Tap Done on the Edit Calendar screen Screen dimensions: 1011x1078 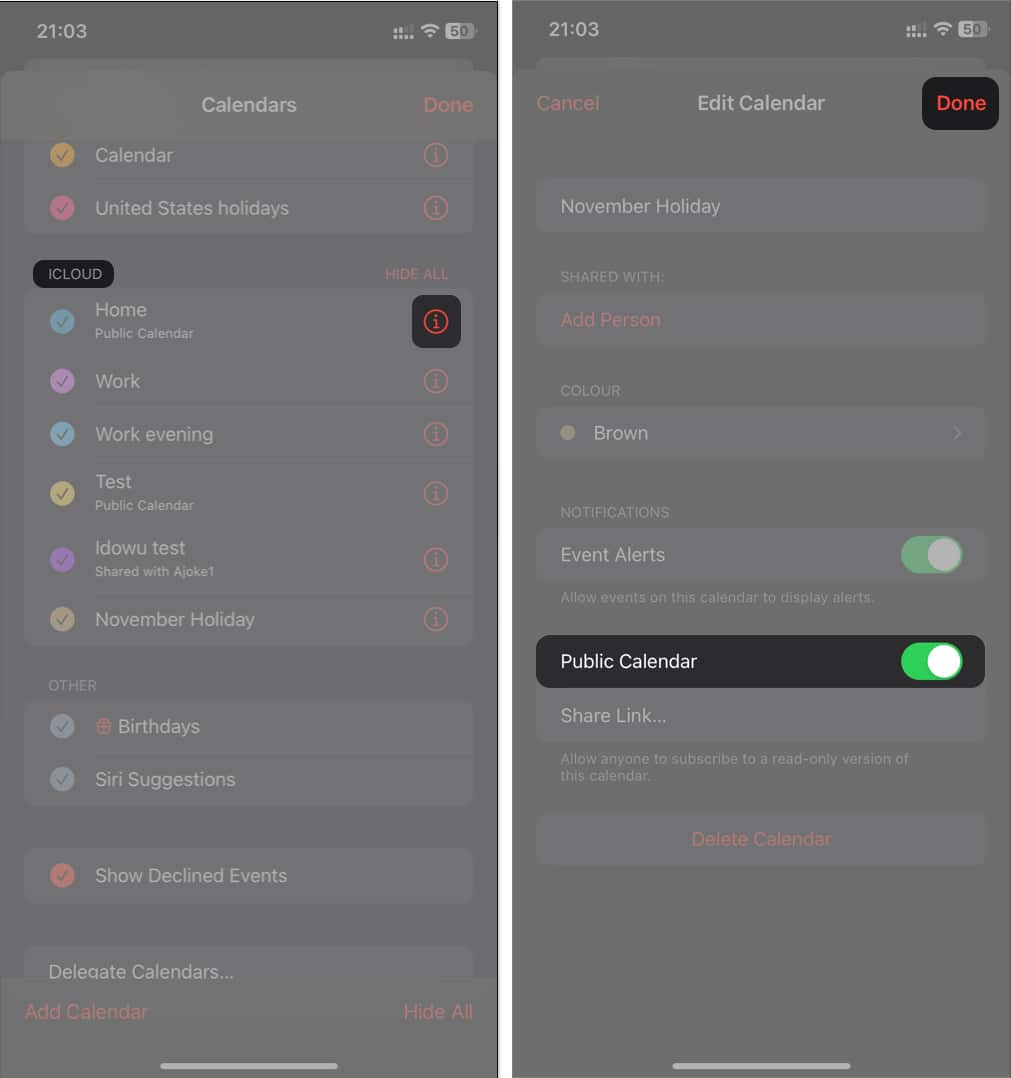pyautogui.click(x=960, y=103)
